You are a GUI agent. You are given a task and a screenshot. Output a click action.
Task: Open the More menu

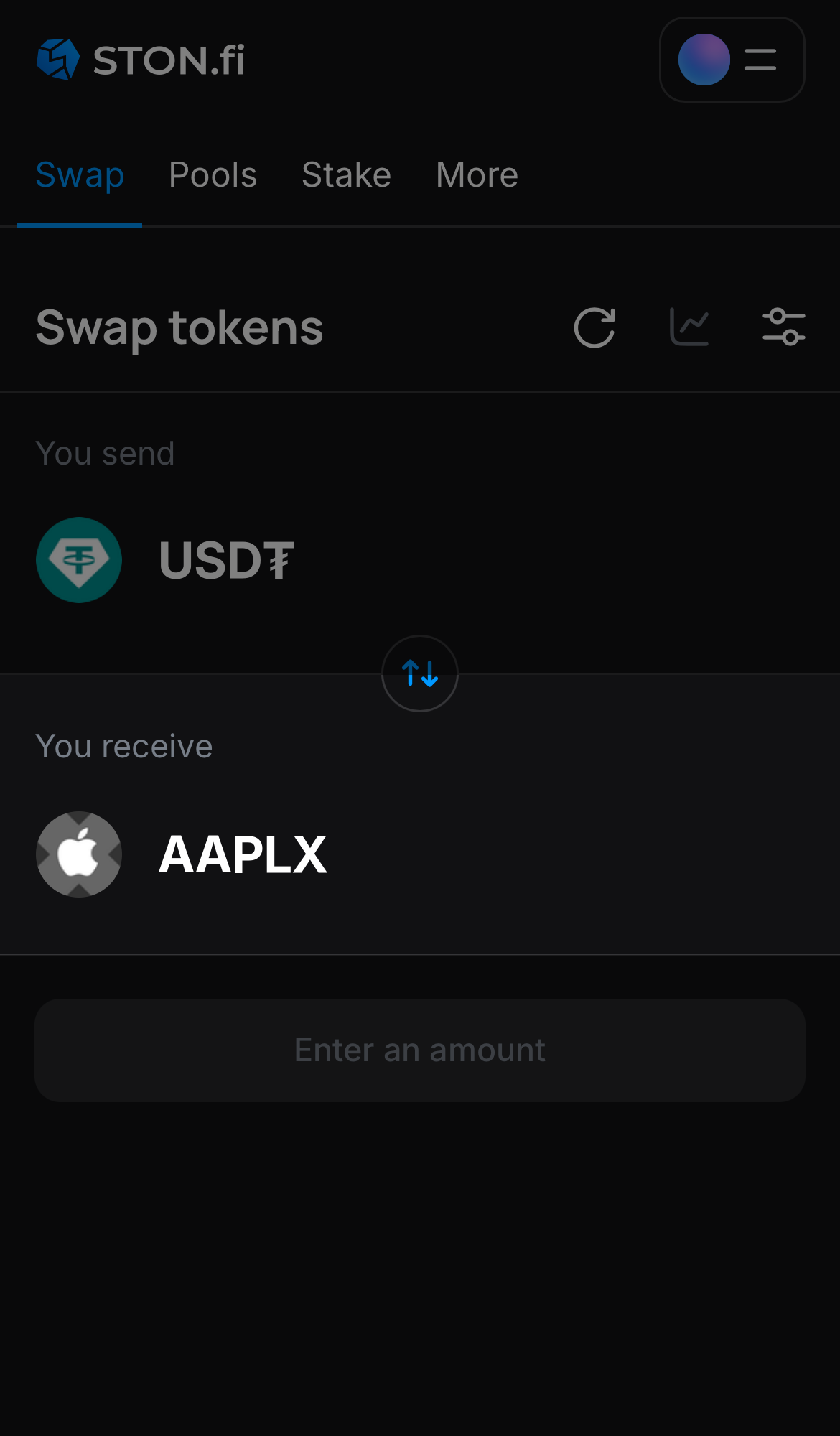[x=476, y=174]
